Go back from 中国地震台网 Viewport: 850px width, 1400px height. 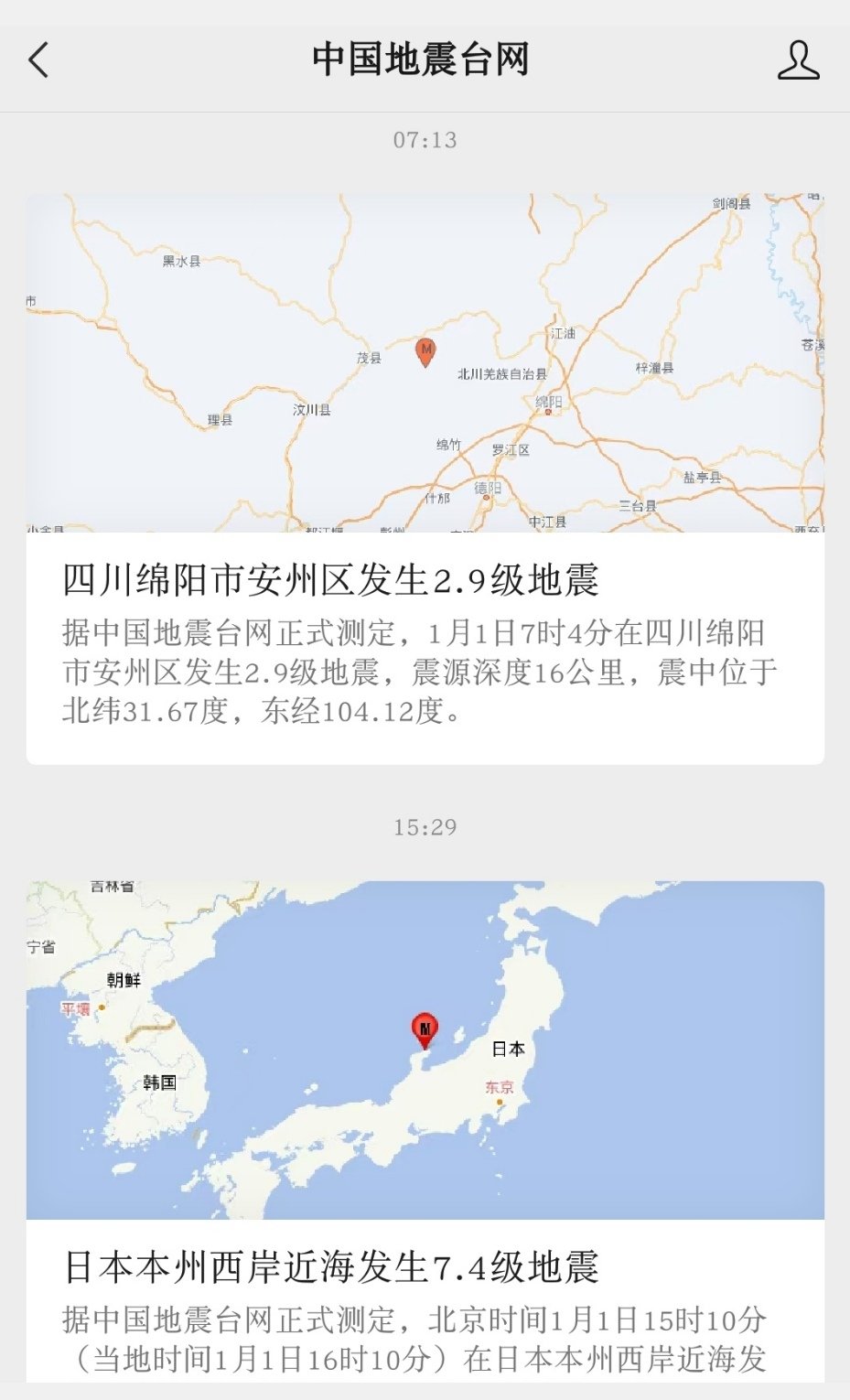(38, 60)
